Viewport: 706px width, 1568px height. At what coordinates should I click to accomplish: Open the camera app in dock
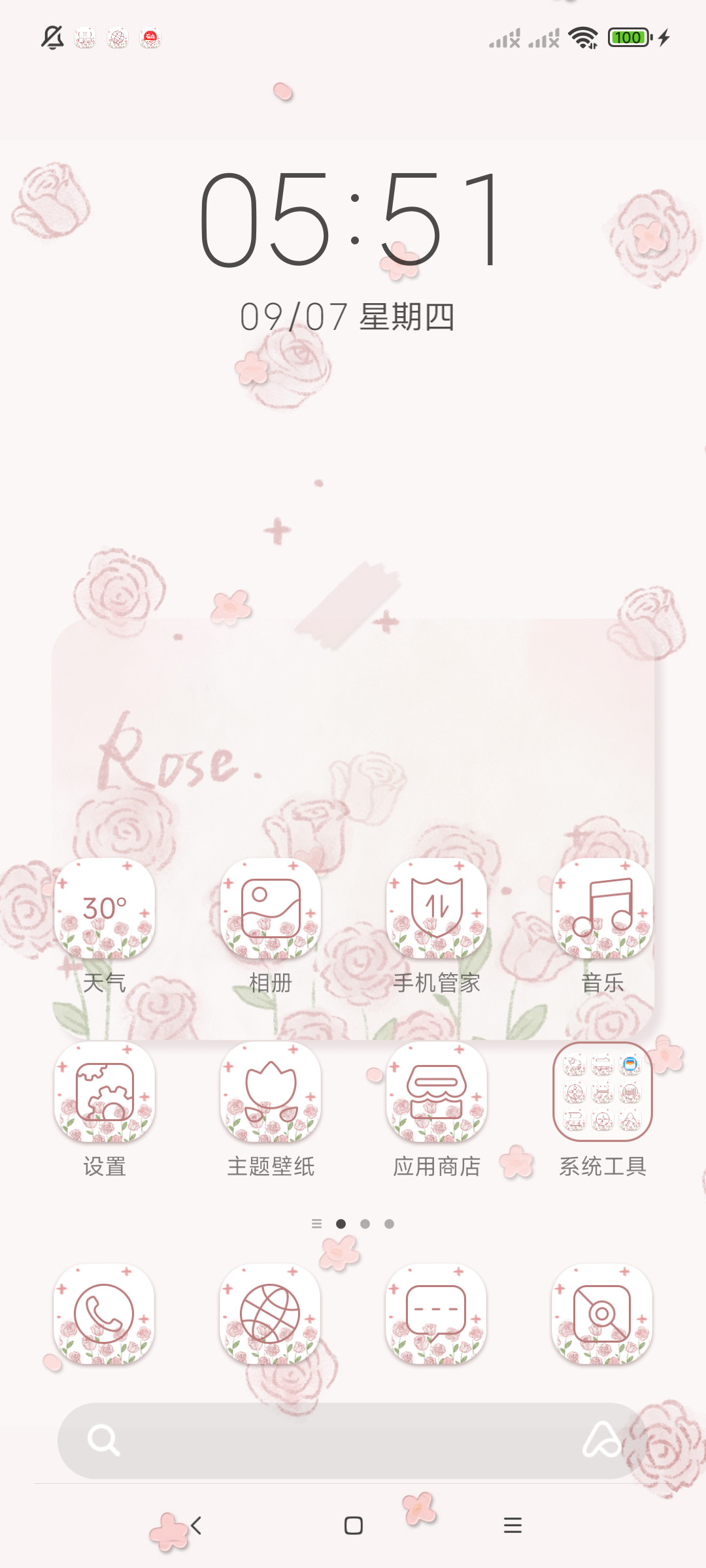pyautogui.click(x=603, y=1315)
